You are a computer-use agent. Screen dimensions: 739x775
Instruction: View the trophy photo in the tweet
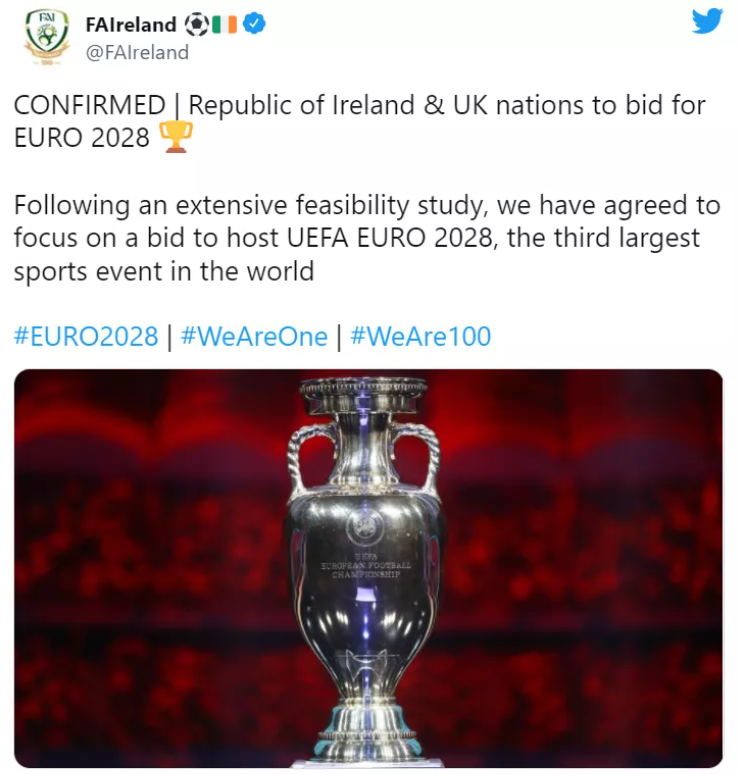tap(368, 568)
